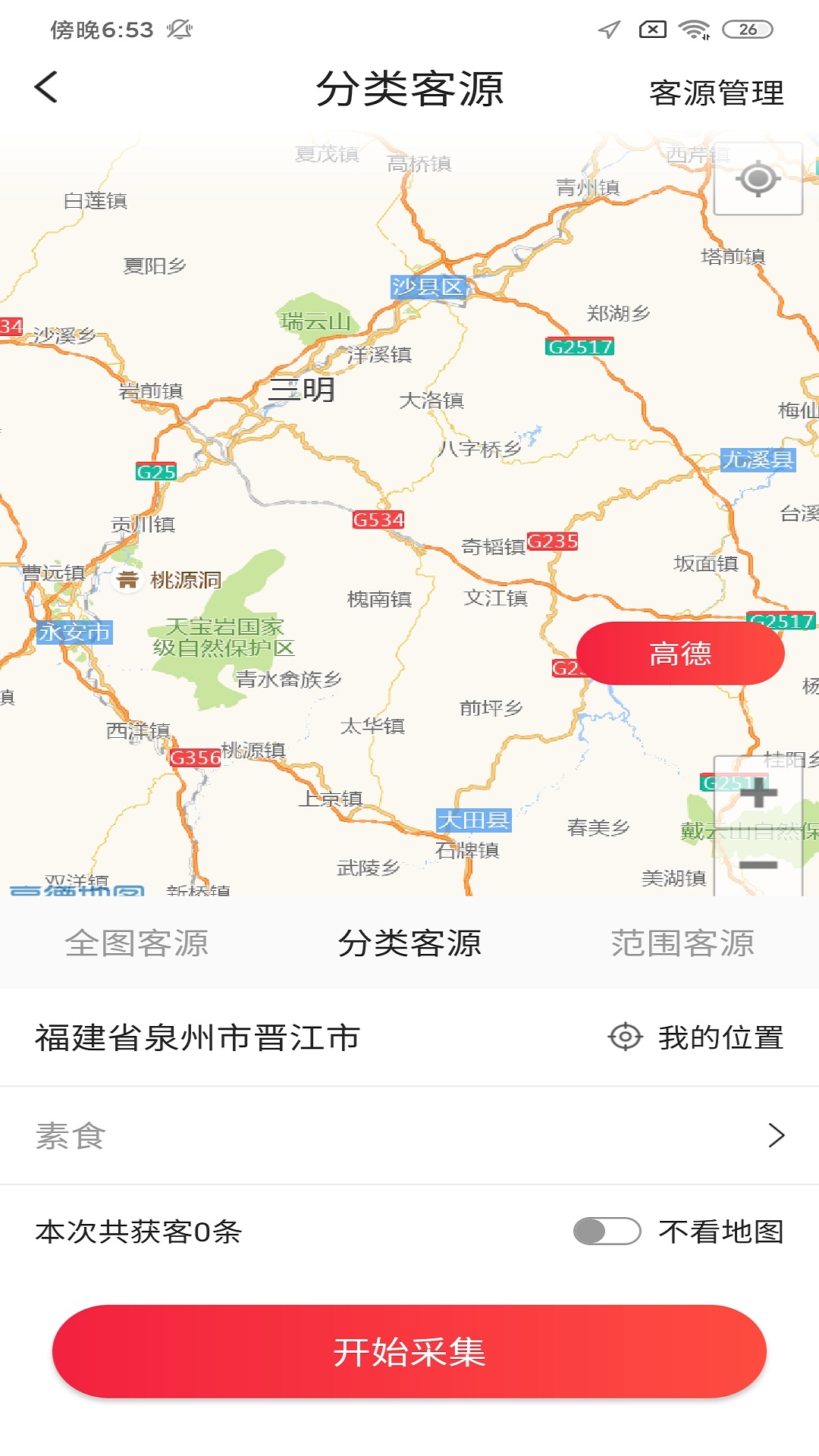Viewport: 819px width, 1456px height.
Task: Open 客源管理
Action: (x=717, y=93)
